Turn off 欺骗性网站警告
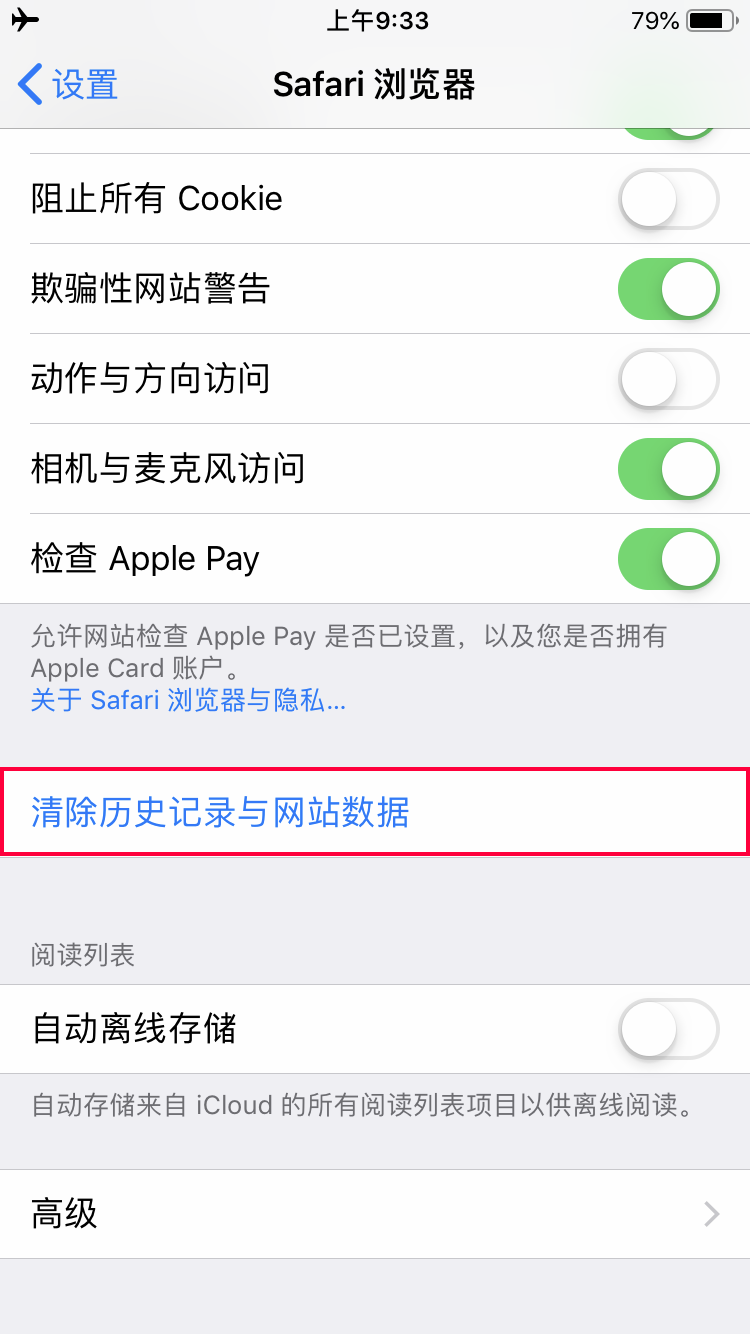 [x=668, y=289]
